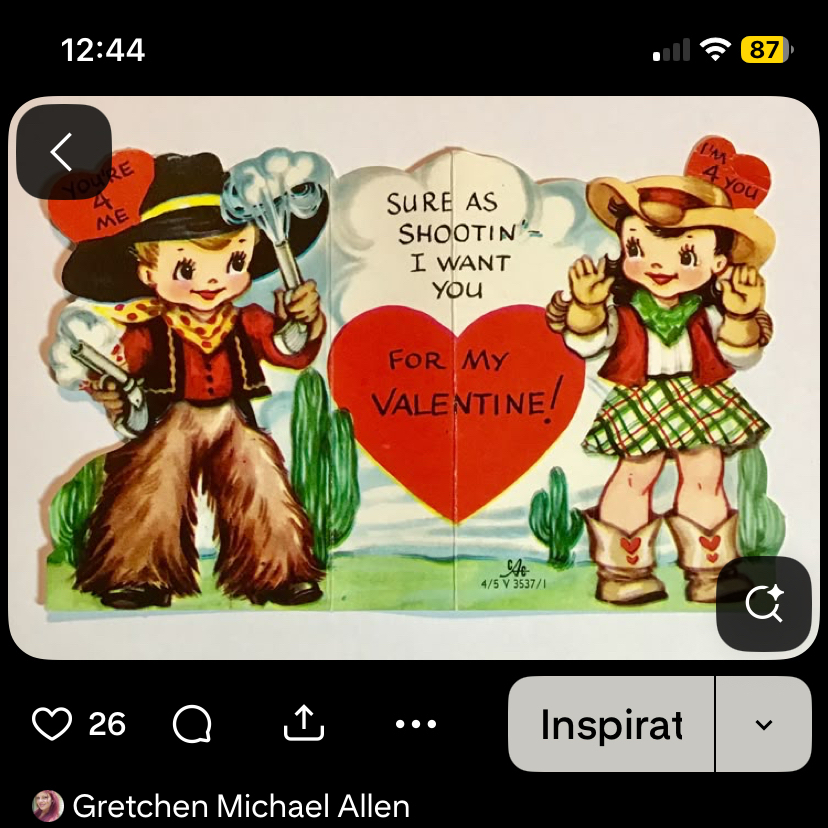Open the three-dot more options menu
This screenshot has width=828, height=828.
click(416, 724)
